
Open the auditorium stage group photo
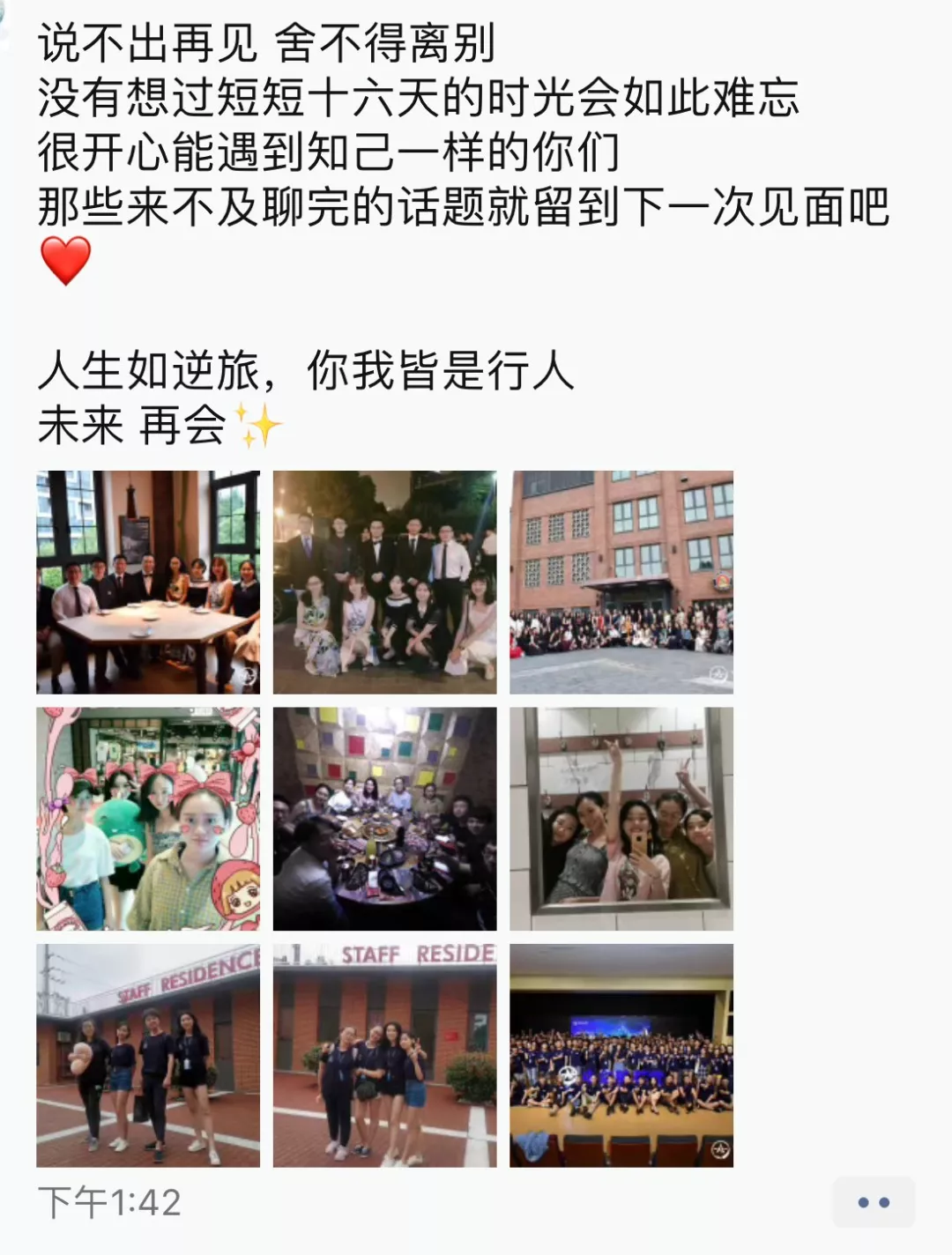621,1055
